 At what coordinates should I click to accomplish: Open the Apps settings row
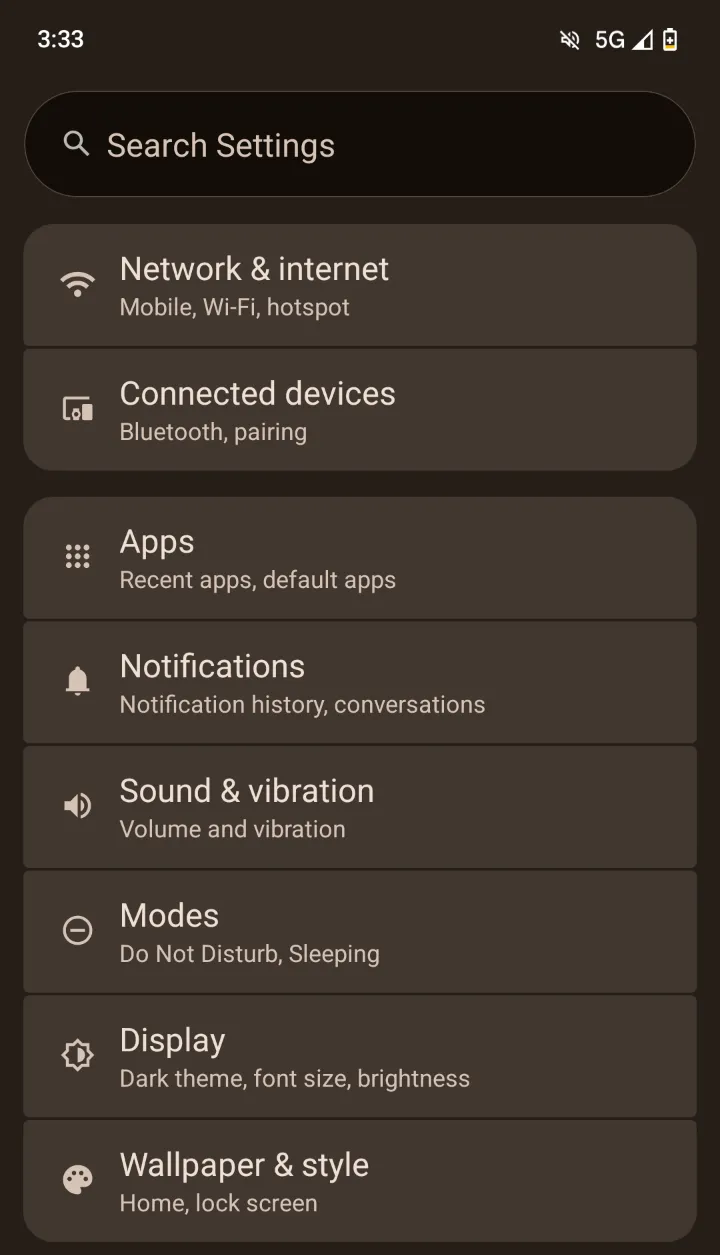pos(360,559)
